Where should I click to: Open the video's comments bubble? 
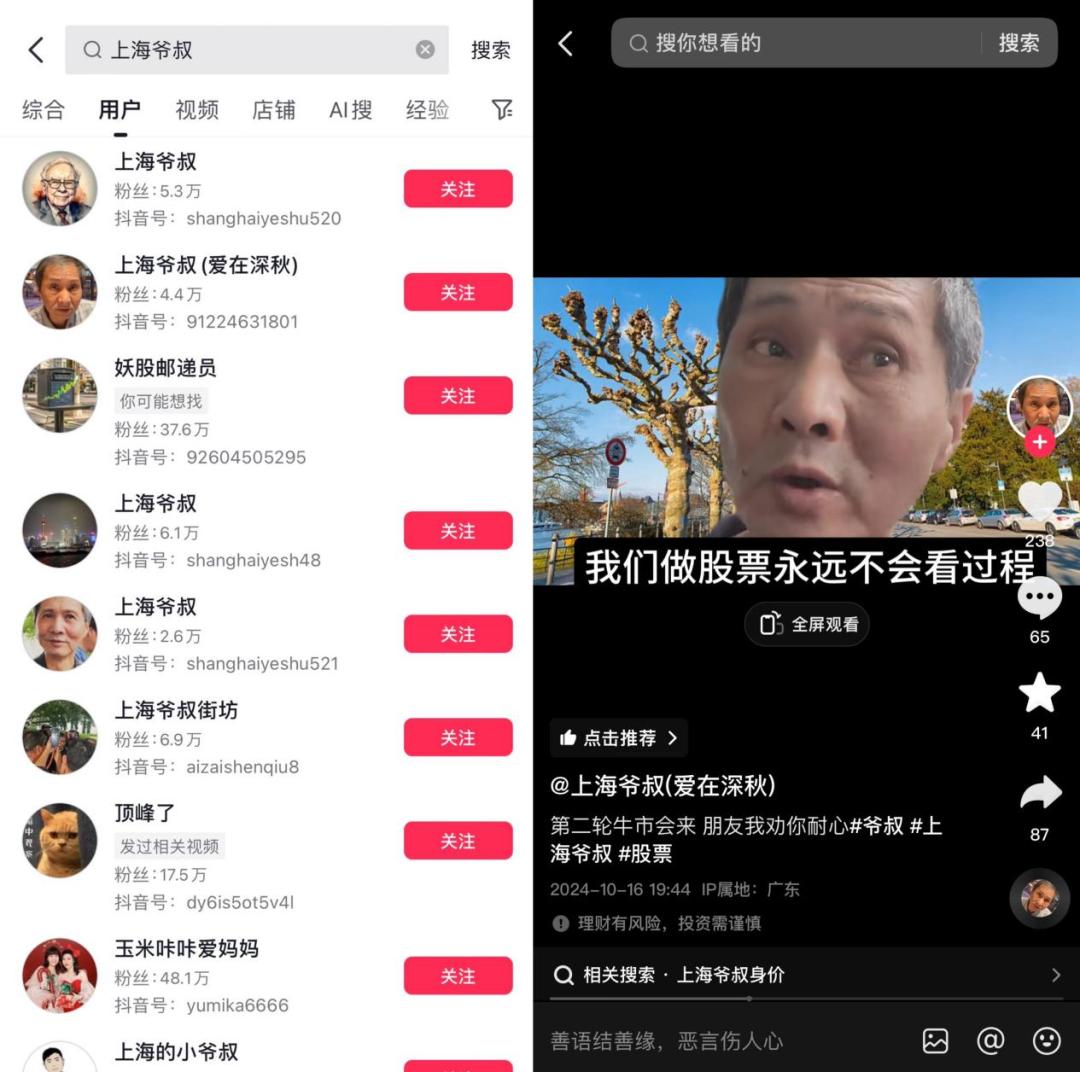click(x=1039, y=599)
